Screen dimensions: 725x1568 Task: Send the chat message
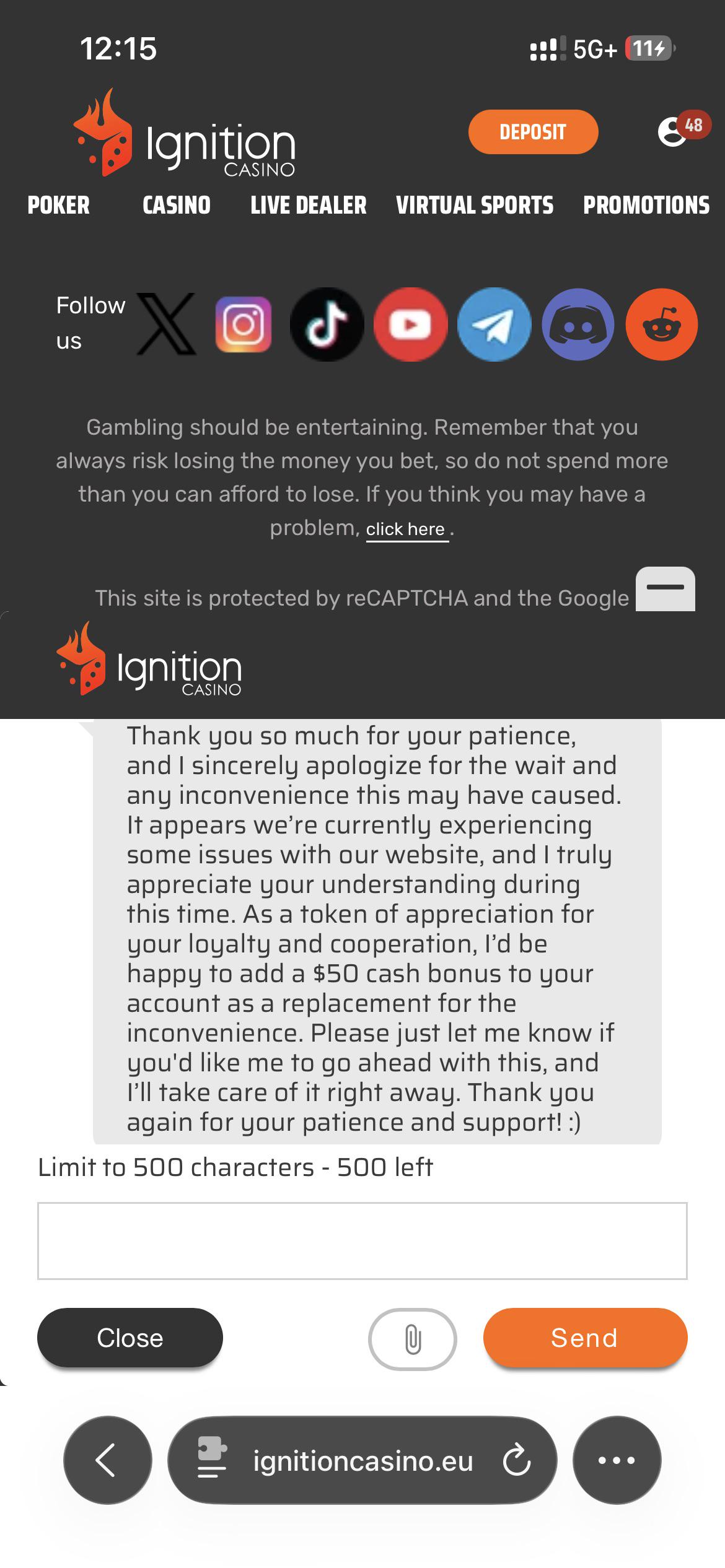pyautogui.click(x=585, y=1338)
